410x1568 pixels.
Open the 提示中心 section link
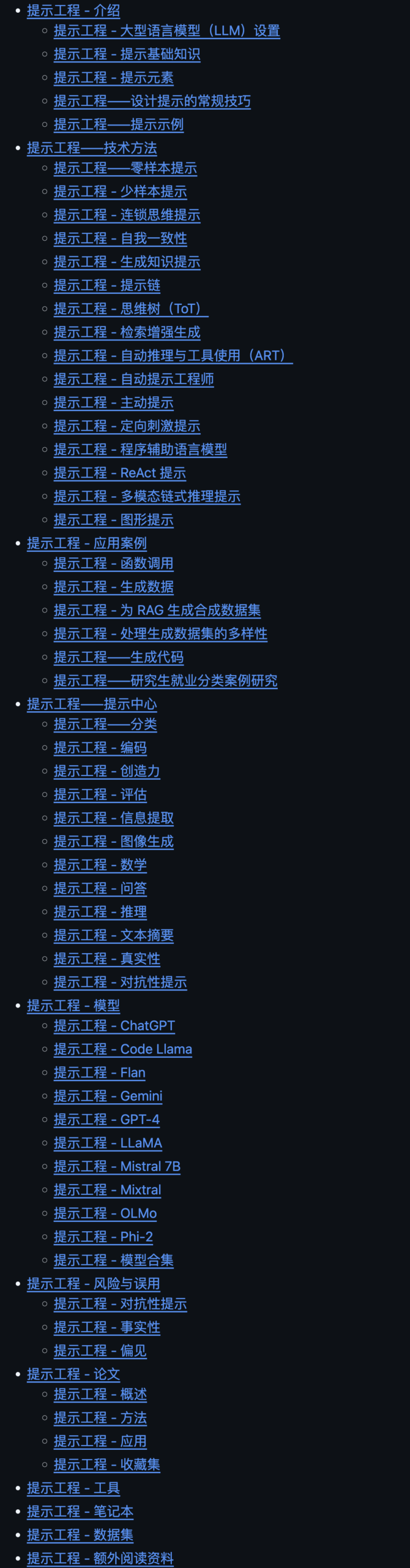tap(92, 704)
